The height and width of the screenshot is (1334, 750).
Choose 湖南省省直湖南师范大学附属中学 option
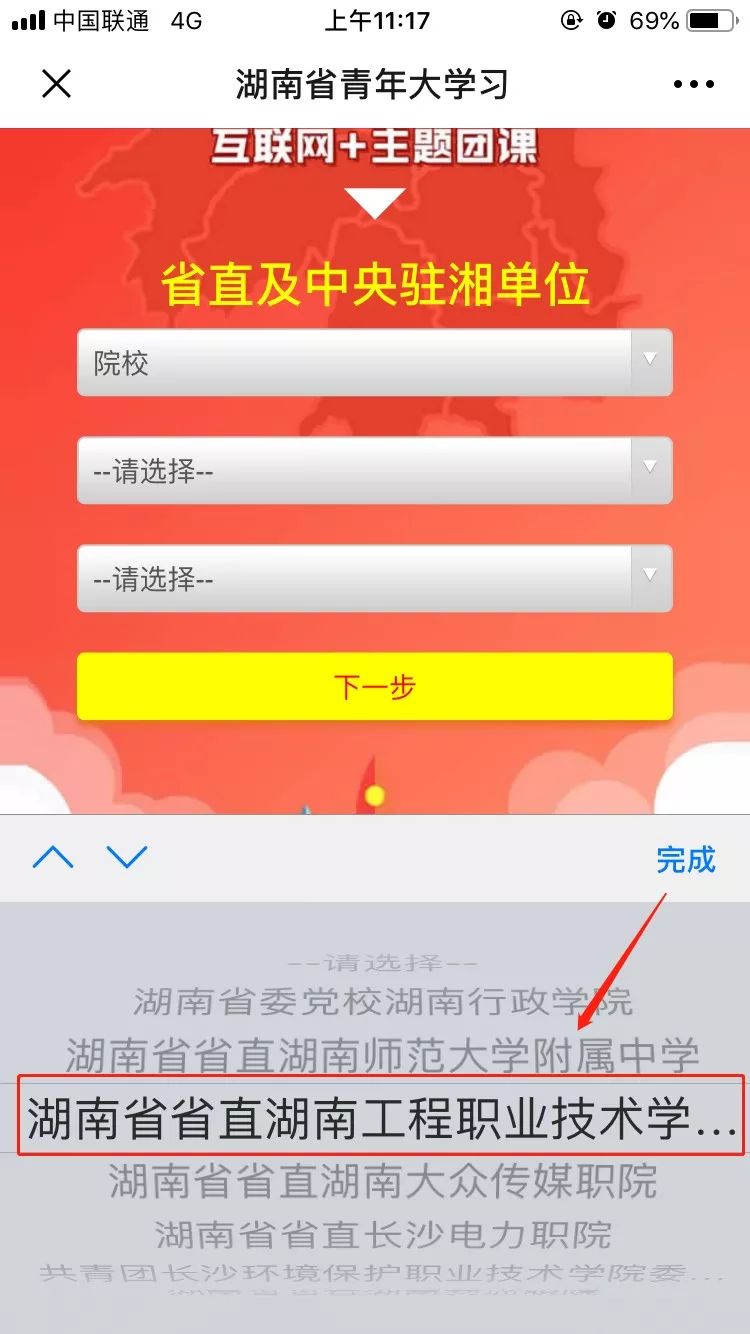[x=383, y=1055]
